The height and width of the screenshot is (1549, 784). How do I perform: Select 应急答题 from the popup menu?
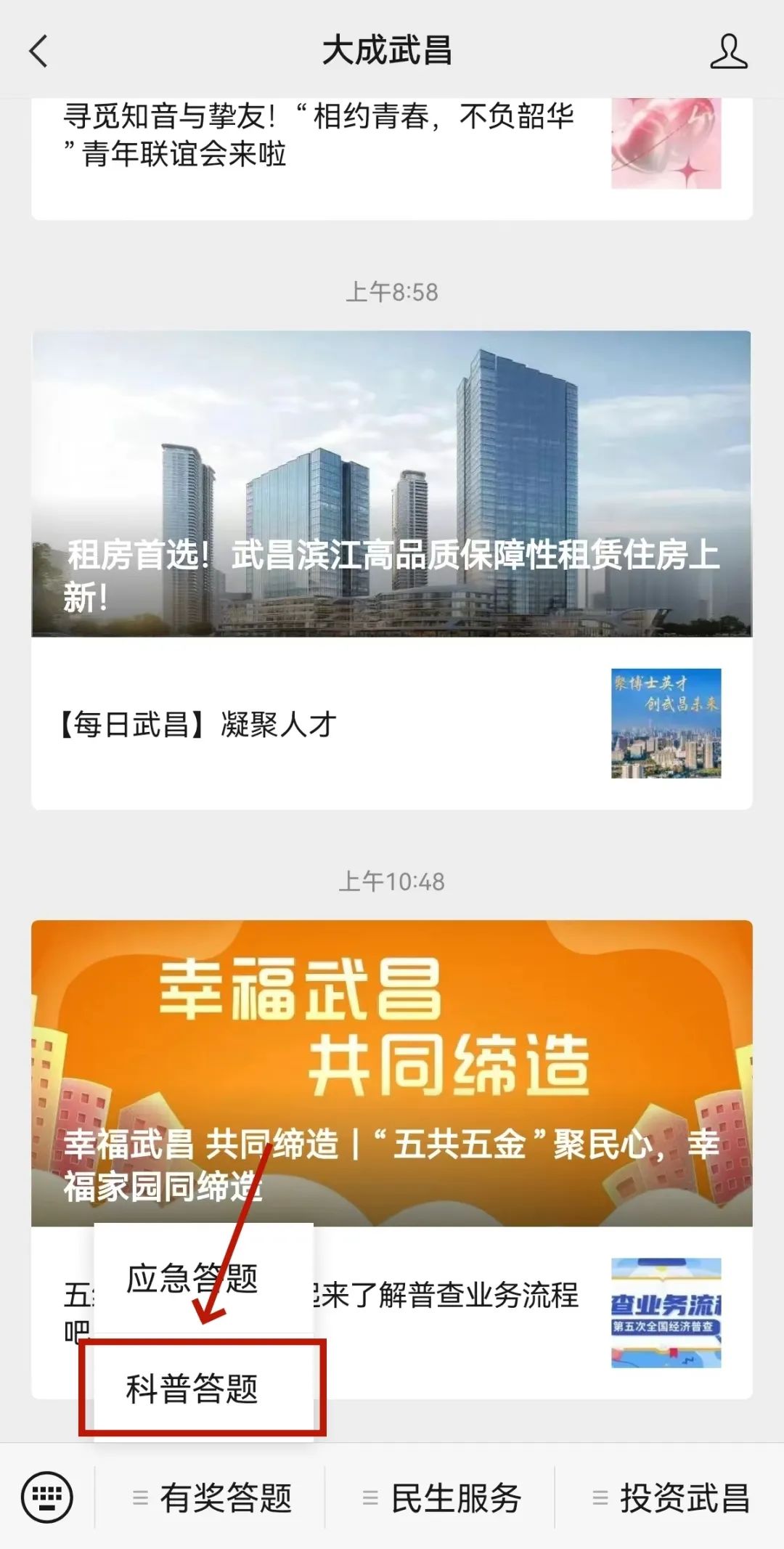192,1279
